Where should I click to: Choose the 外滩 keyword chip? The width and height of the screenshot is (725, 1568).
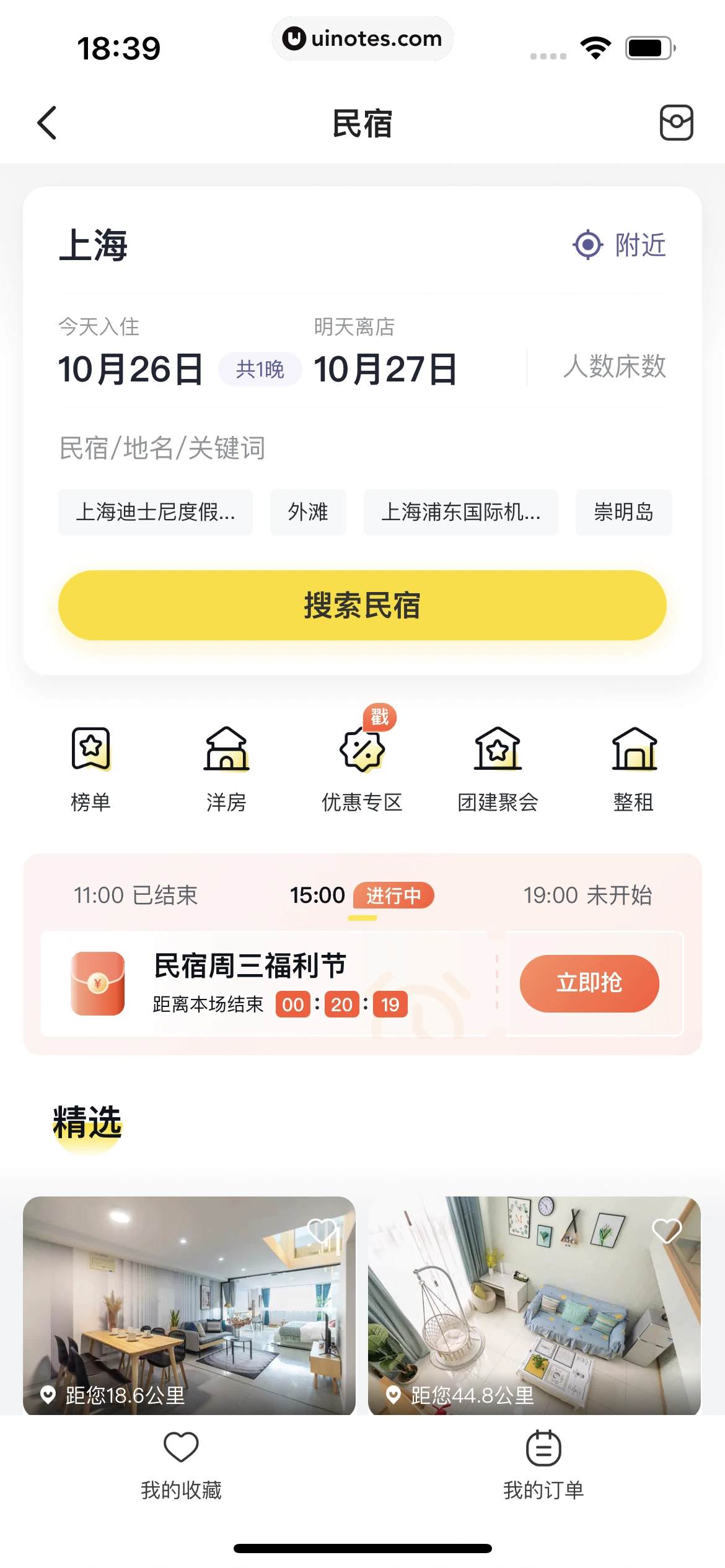coord(308,512)
